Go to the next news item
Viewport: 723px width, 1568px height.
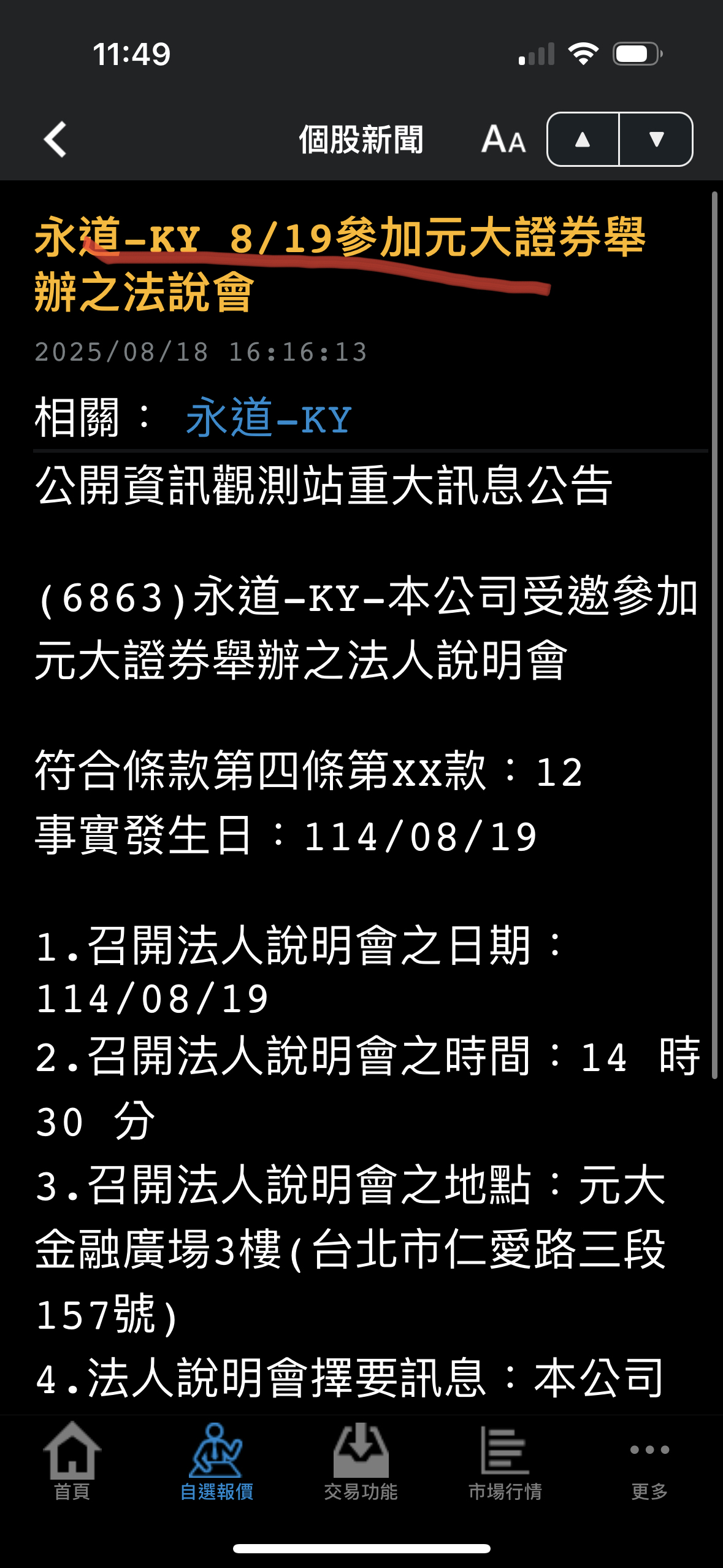(x=656, y=139)
